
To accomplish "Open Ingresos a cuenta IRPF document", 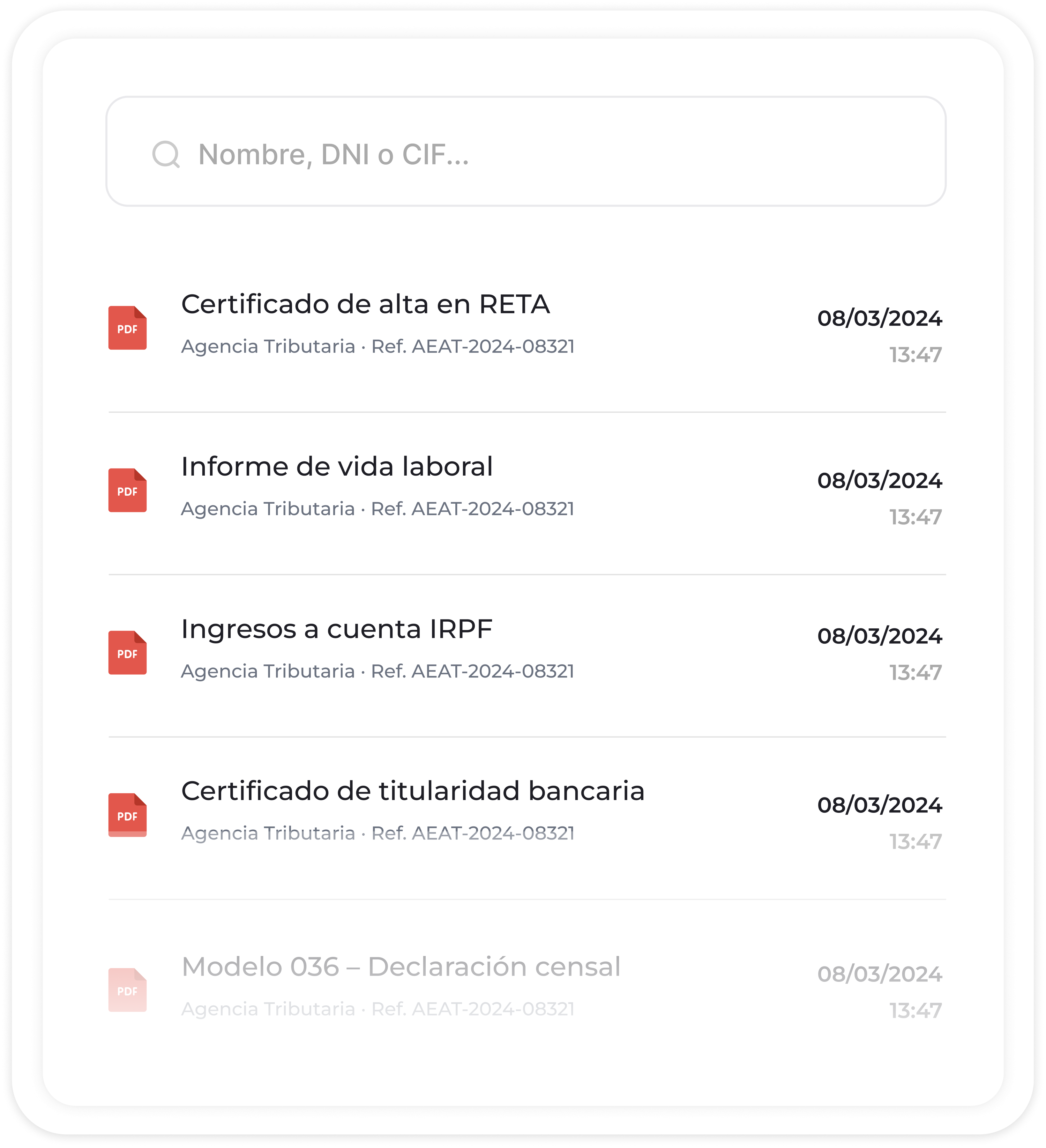I will pos(336,629).
